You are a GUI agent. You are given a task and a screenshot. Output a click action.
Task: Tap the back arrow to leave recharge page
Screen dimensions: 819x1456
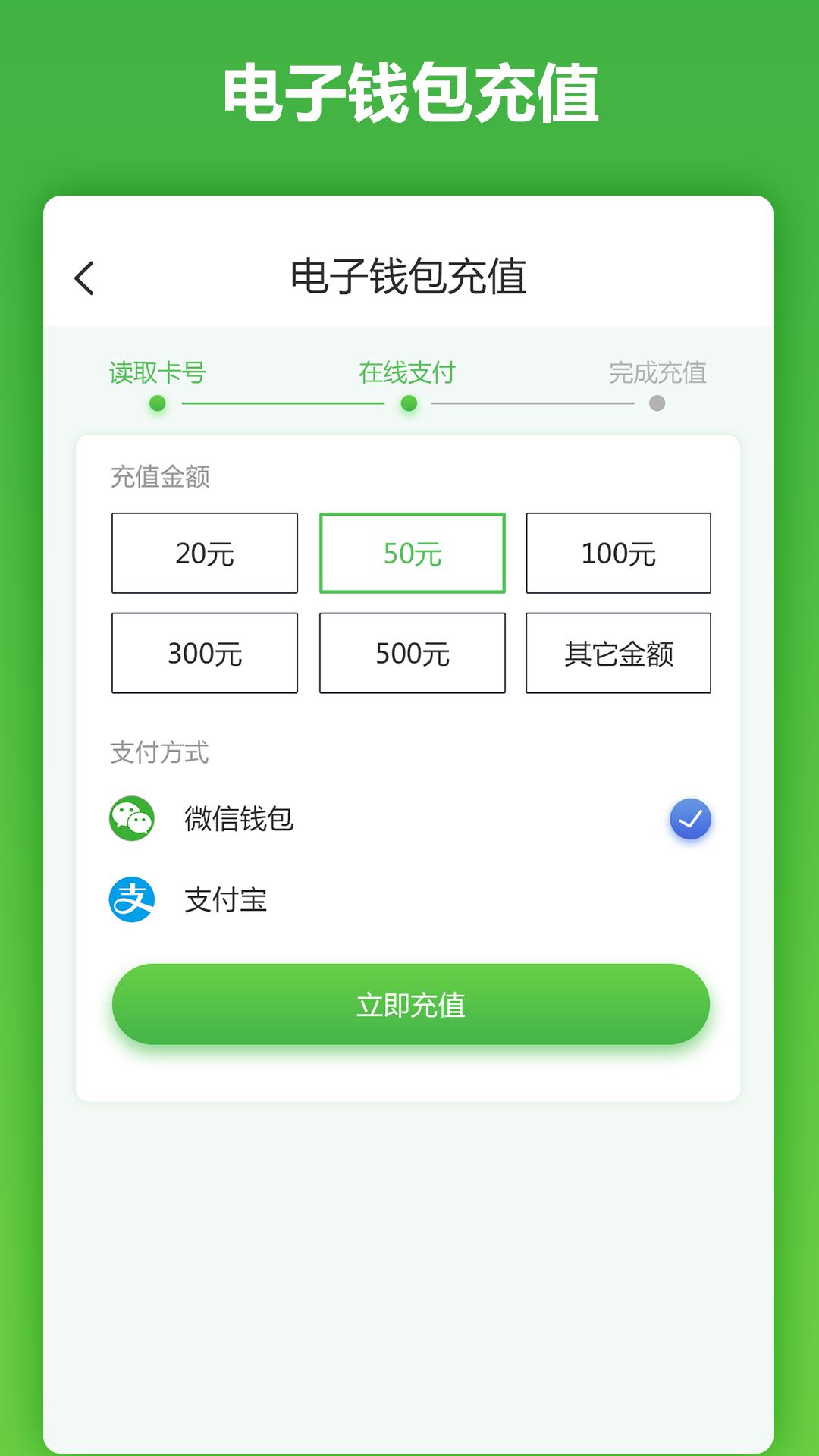point(85,277)
